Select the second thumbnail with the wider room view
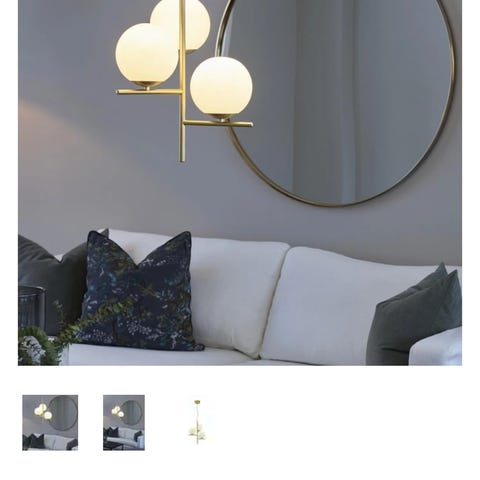This screenshot has height=480, width=480. 124,423
